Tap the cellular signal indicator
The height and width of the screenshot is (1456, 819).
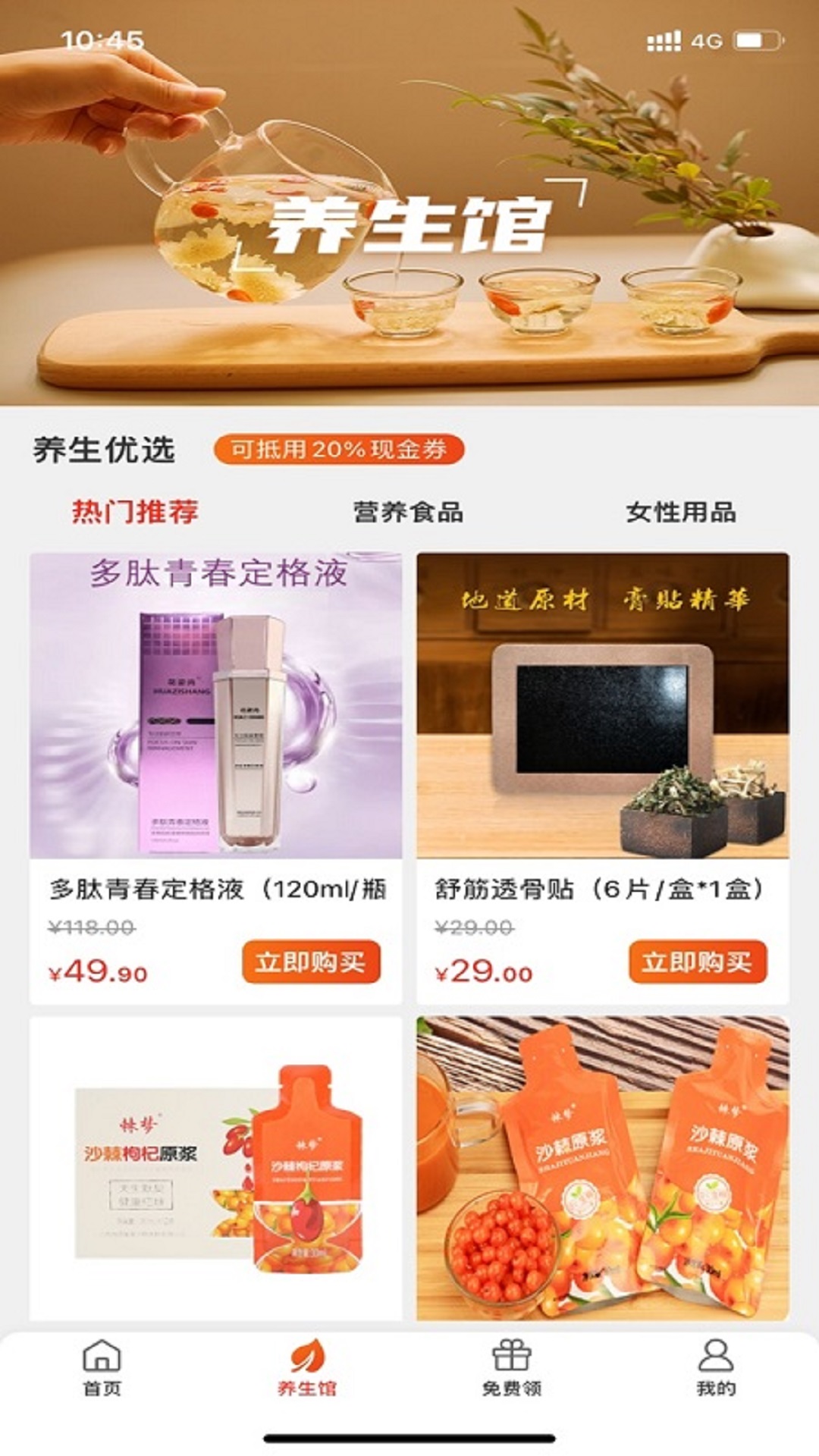click(663, 40)
